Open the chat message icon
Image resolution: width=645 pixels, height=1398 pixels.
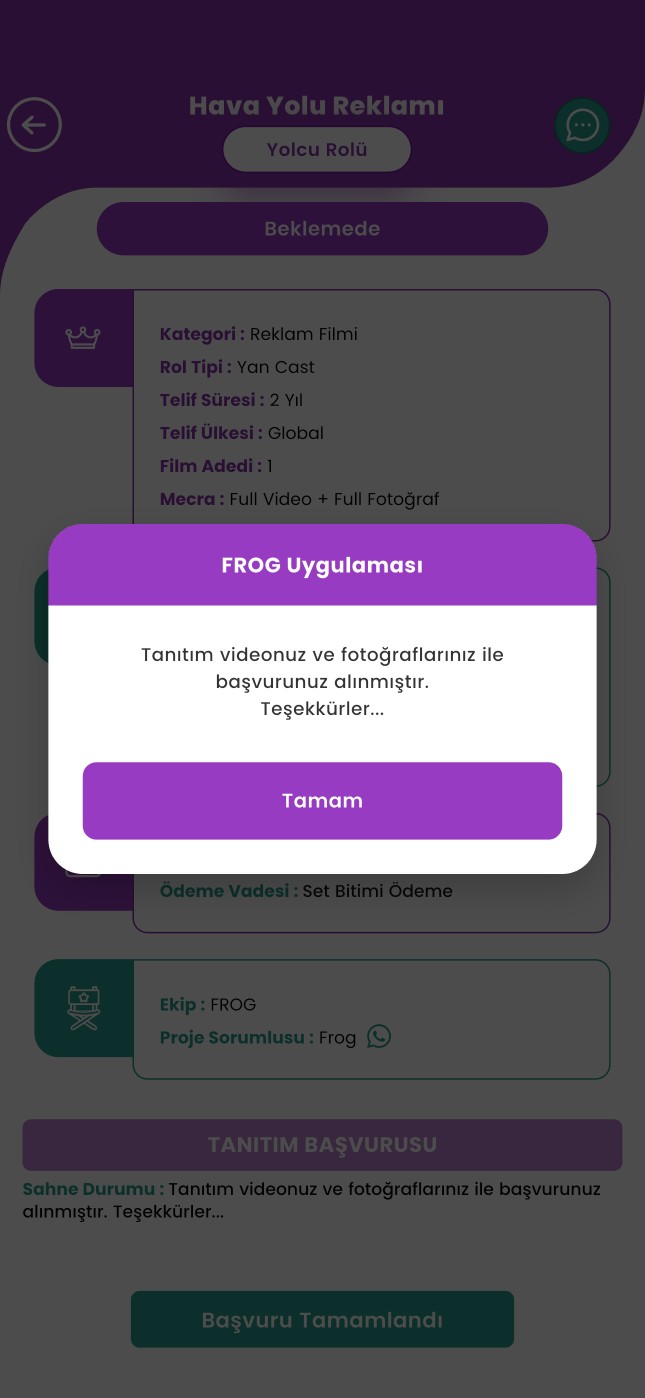(x=582, y=126)
